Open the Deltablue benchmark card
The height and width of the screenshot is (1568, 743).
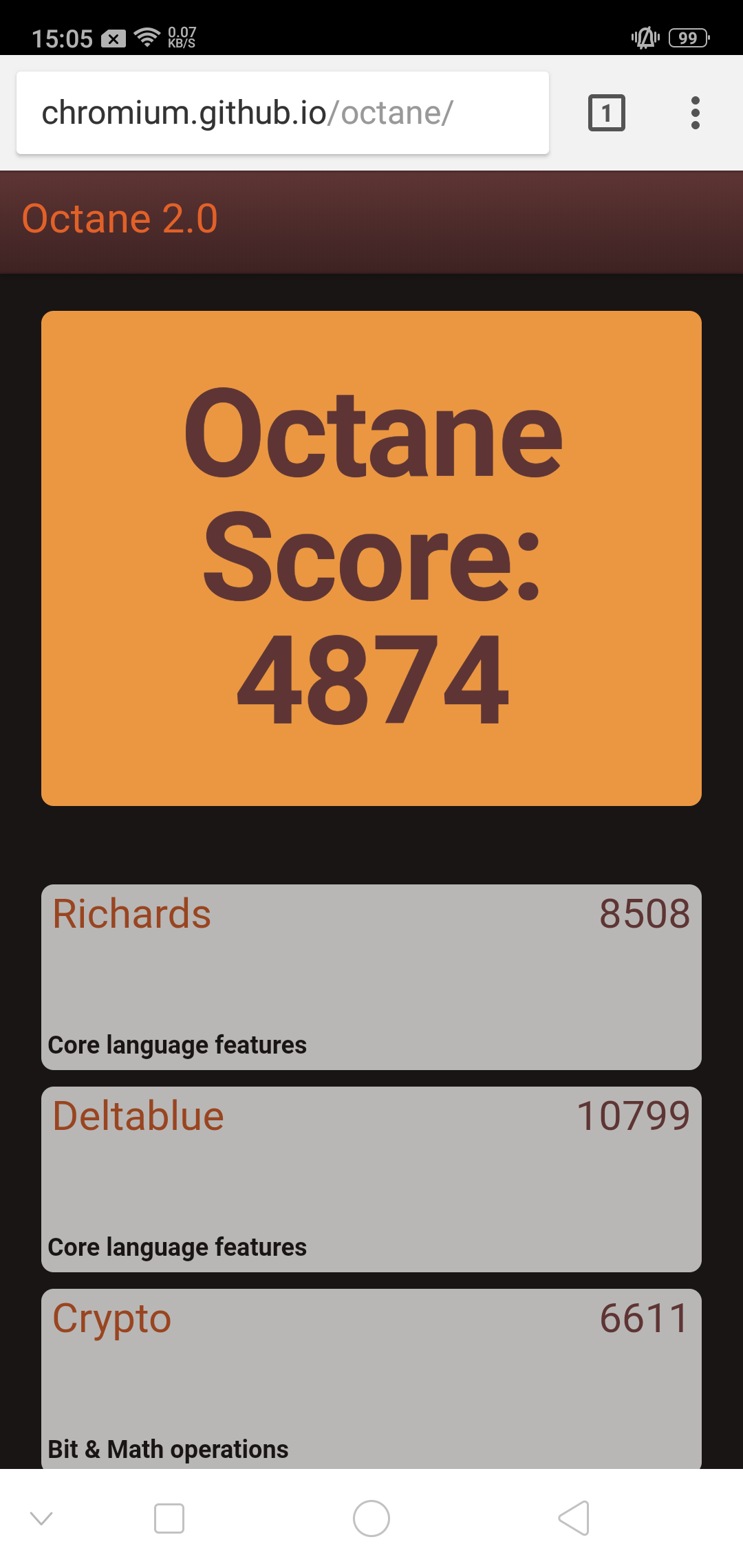(x=371, y=1179)
